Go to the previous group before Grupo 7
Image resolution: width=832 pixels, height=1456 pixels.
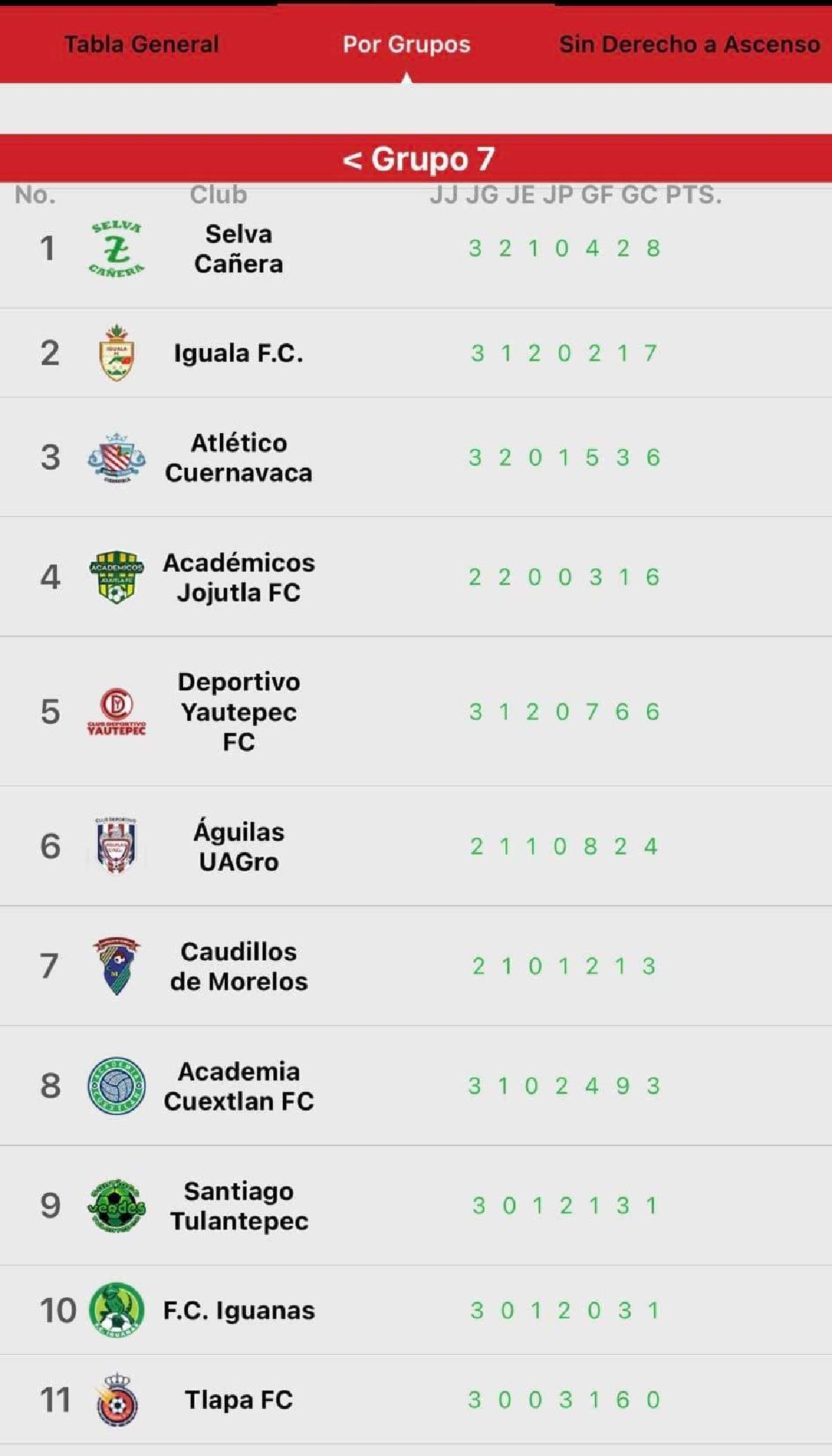pyautogui.click(x=352, y=160)
